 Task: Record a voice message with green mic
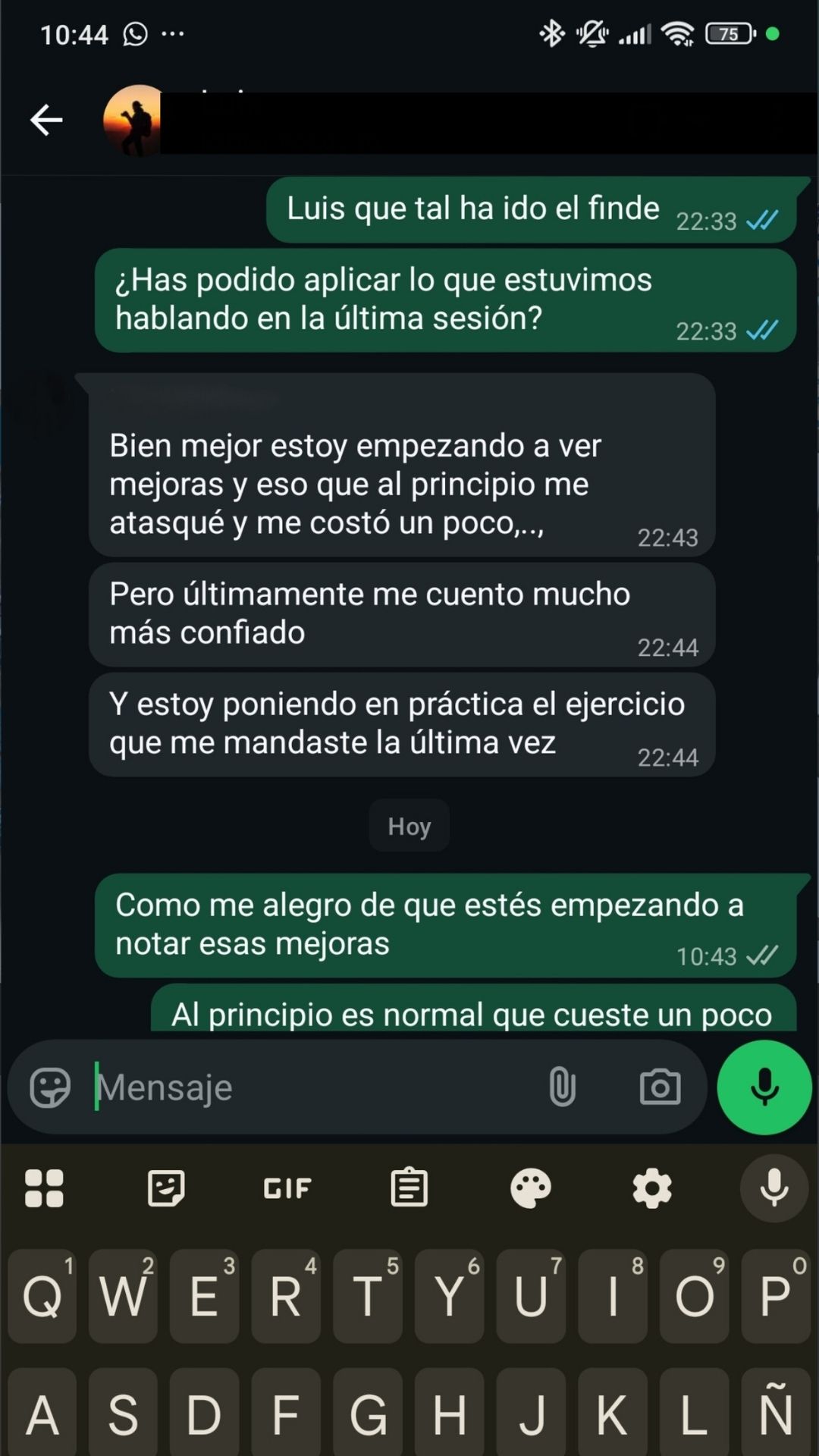(764, 1087)
